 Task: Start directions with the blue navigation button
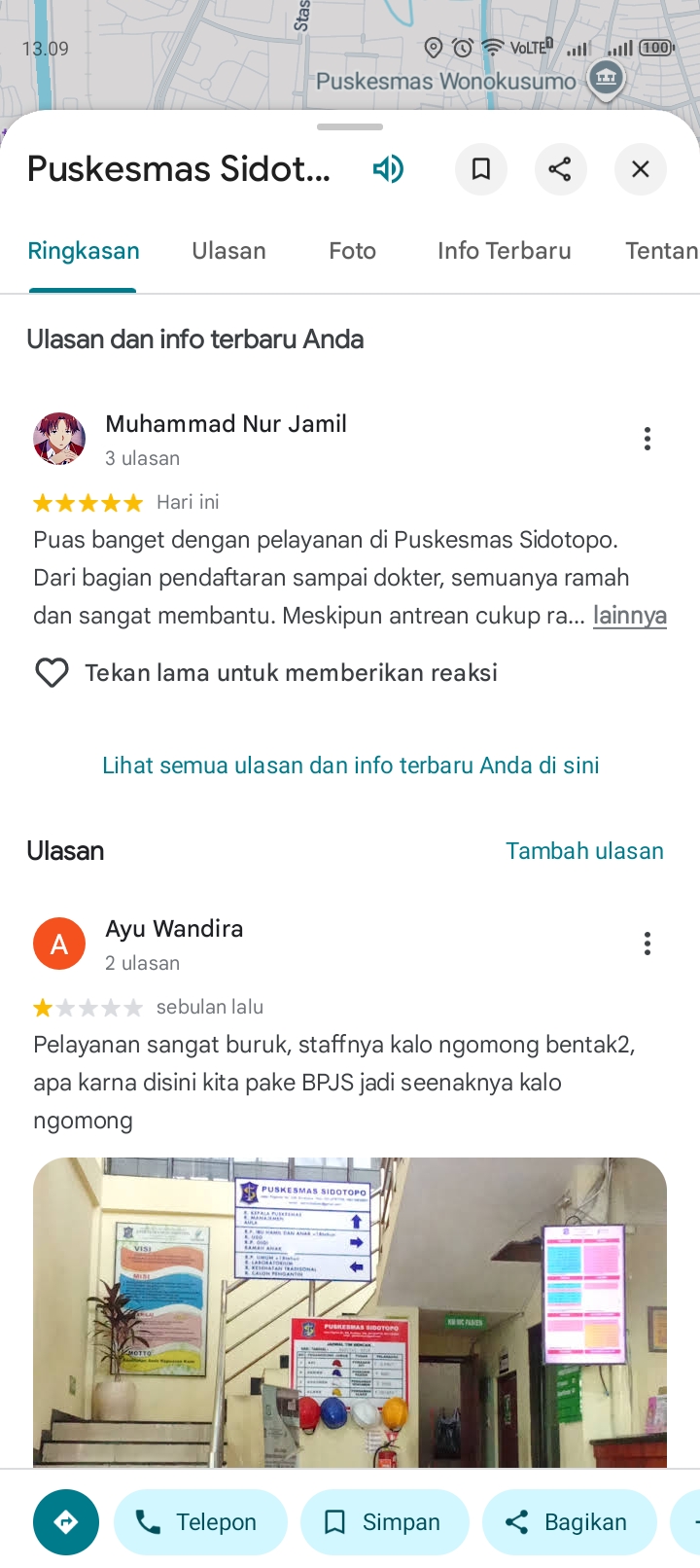pos(66,1522)
